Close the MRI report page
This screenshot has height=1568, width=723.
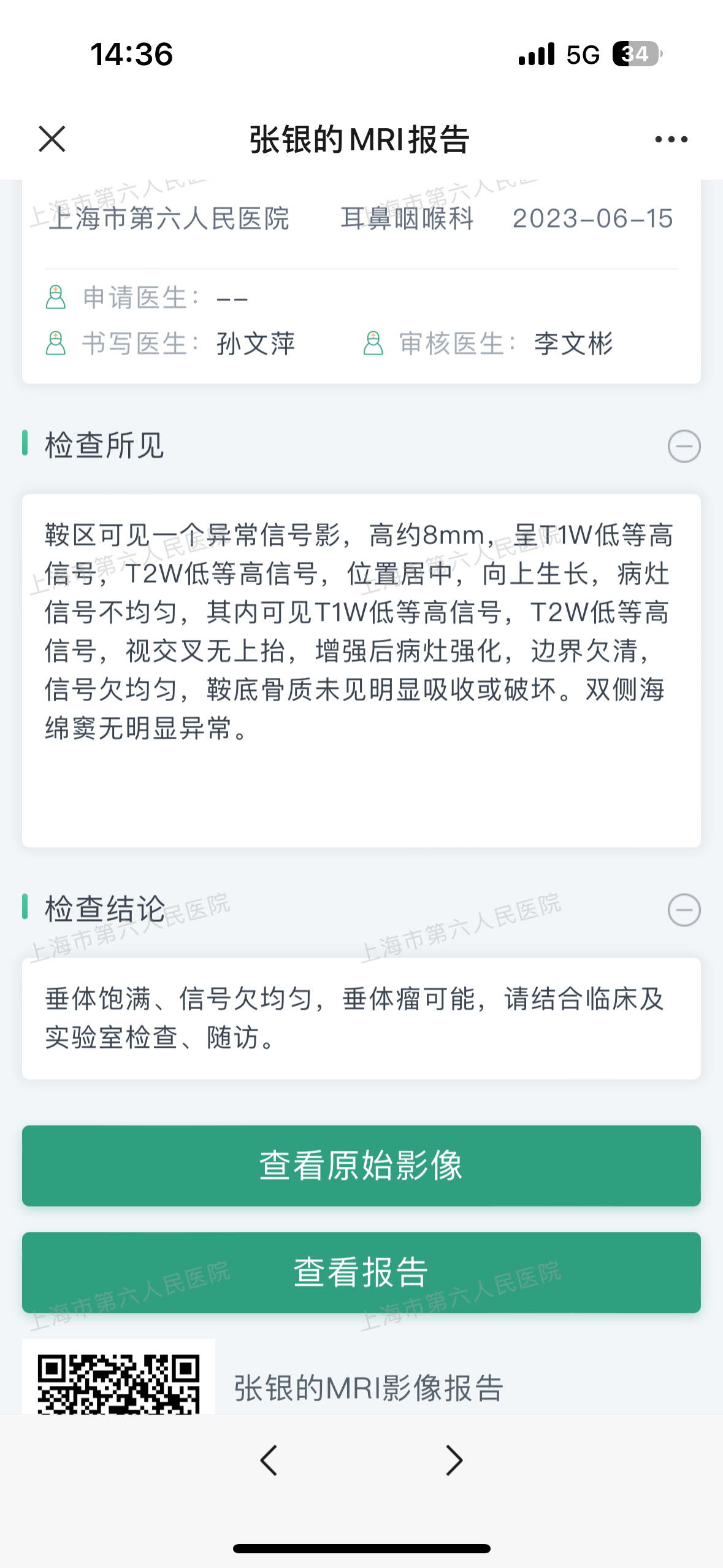pyautogui.click(x=52, y=139)
